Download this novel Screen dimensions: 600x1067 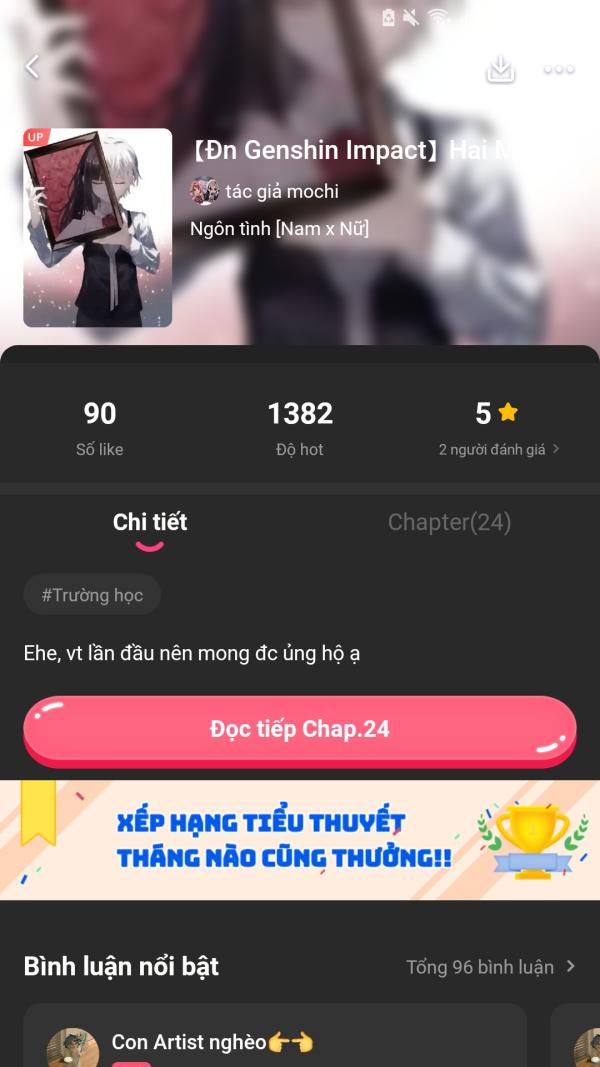point(500,69)
